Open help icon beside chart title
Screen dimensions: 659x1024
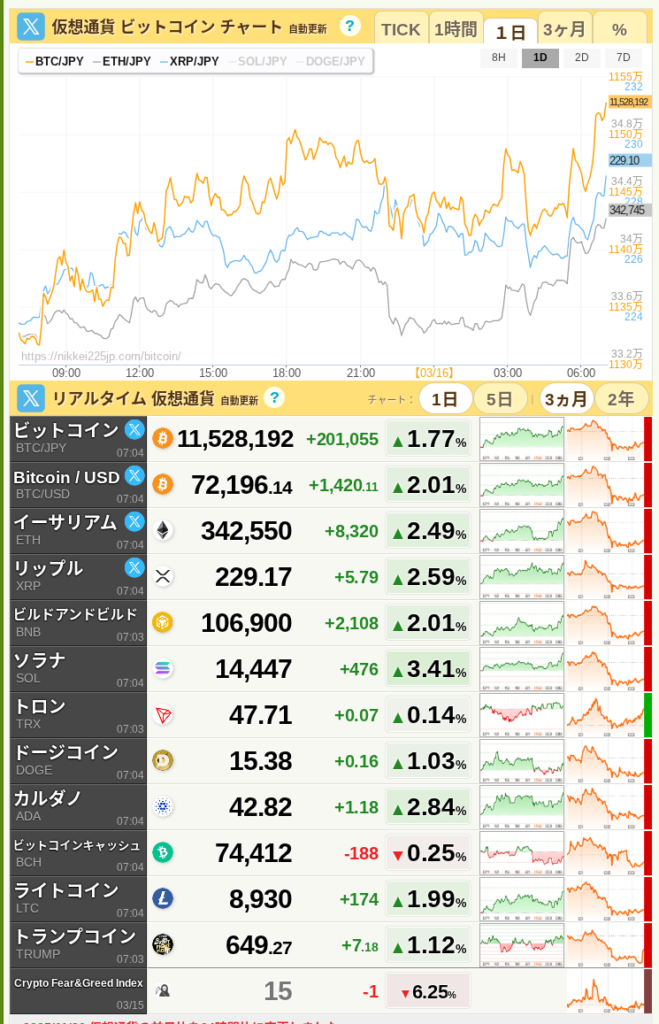[x=349, y=26]
